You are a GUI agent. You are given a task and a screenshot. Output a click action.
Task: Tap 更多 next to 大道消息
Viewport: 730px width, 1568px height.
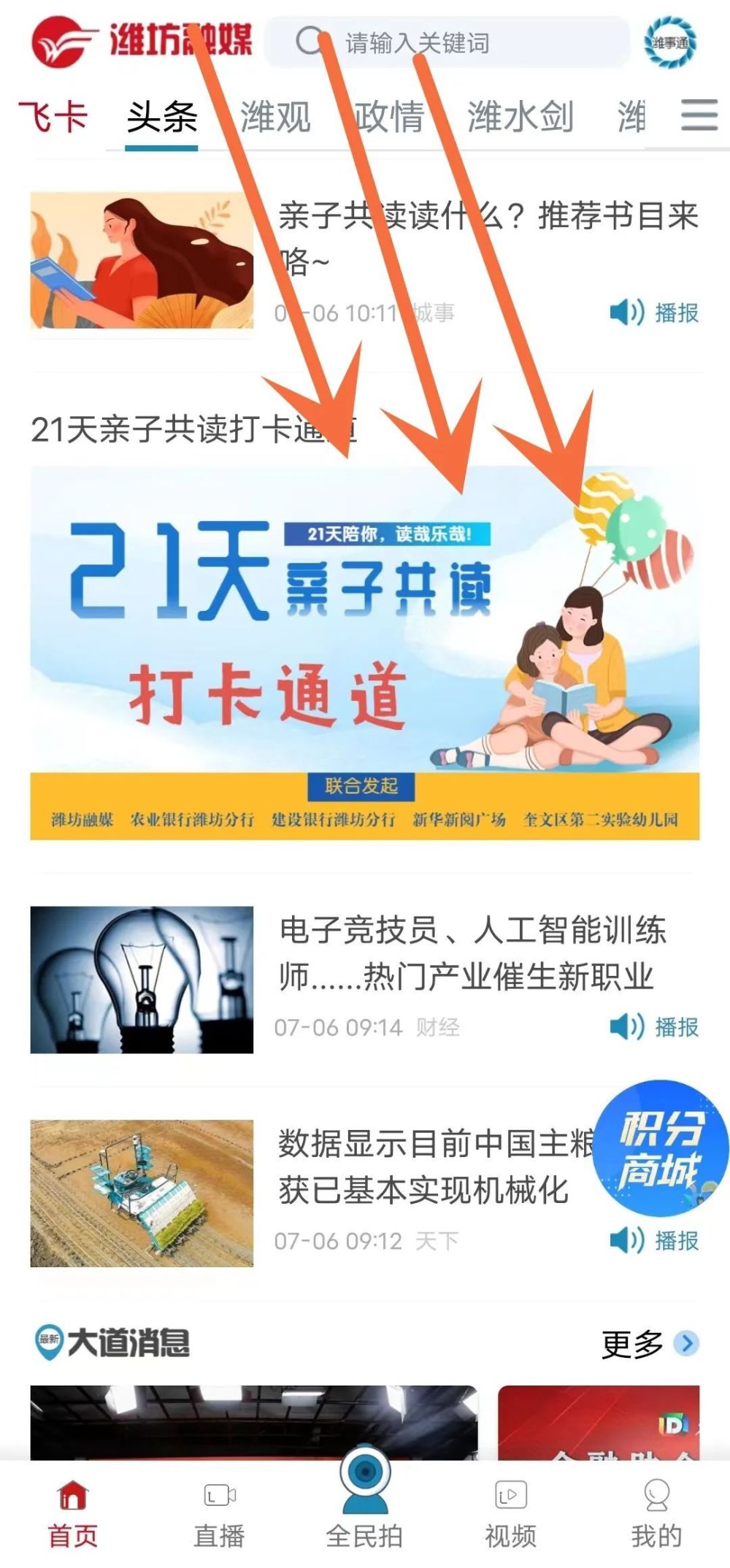tap(649, 1343)
